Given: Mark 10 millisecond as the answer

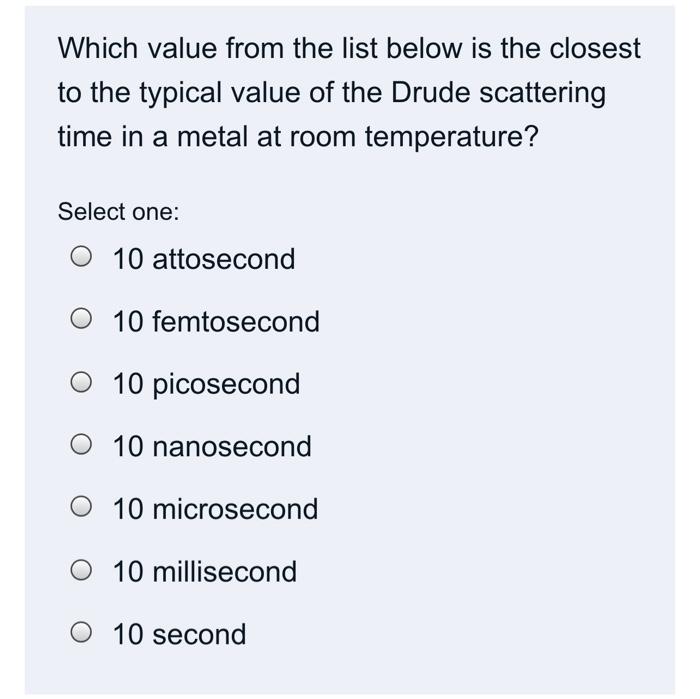Looking at the screenshot, I should click(82, 572).
